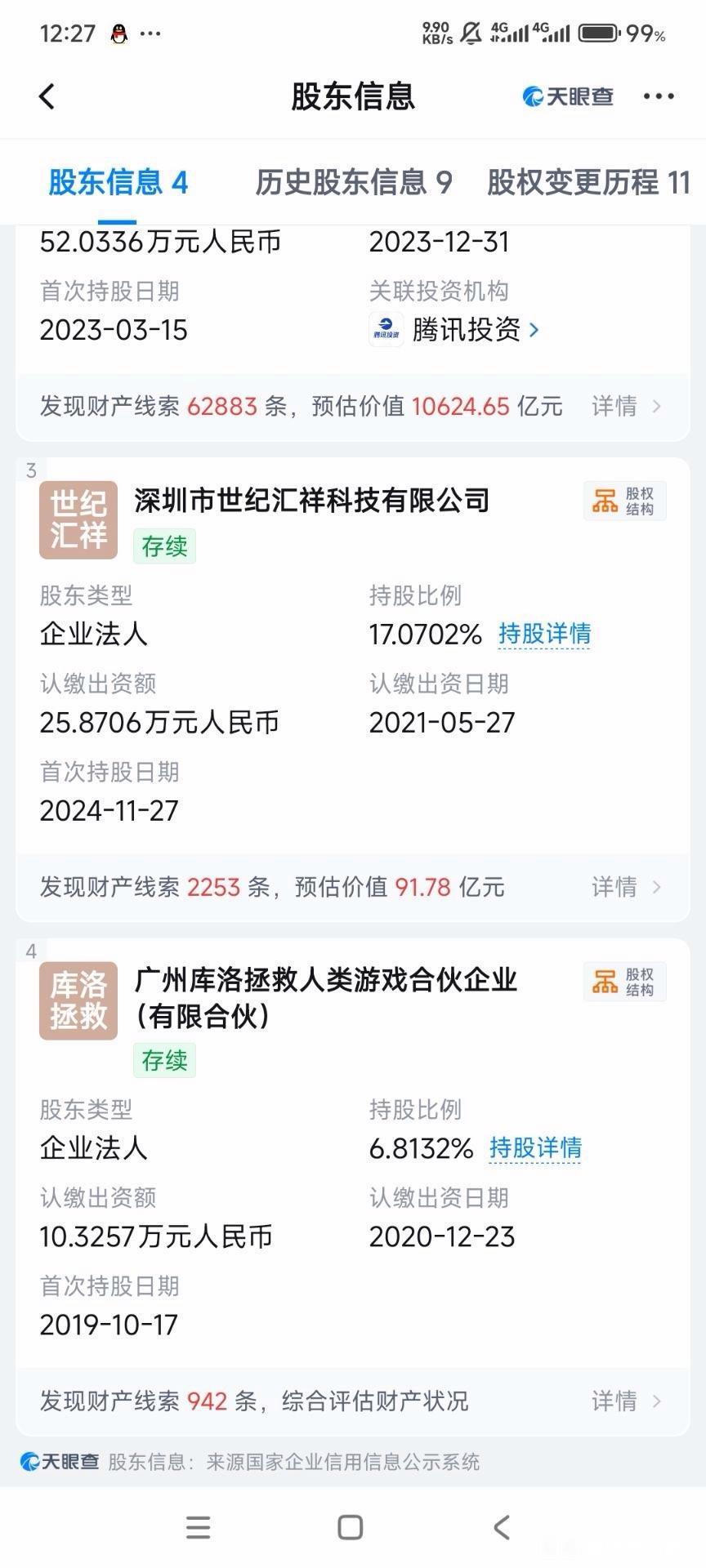View 详情 for the 2253 property clues
The image size is (706, 1568).
pos(625,887)
